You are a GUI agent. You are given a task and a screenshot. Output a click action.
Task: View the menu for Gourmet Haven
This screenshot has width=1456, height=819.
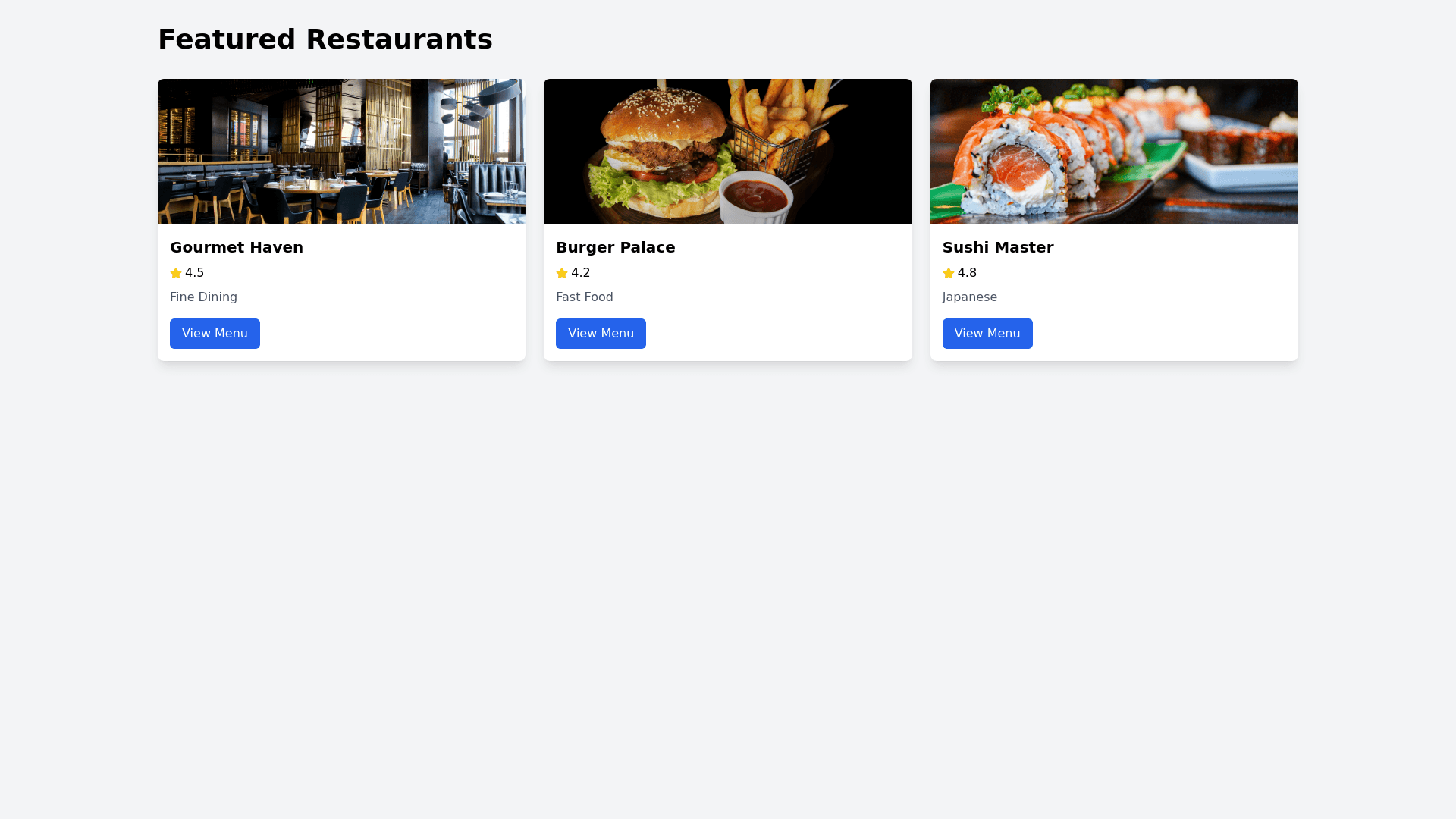[x=215, y=334]
